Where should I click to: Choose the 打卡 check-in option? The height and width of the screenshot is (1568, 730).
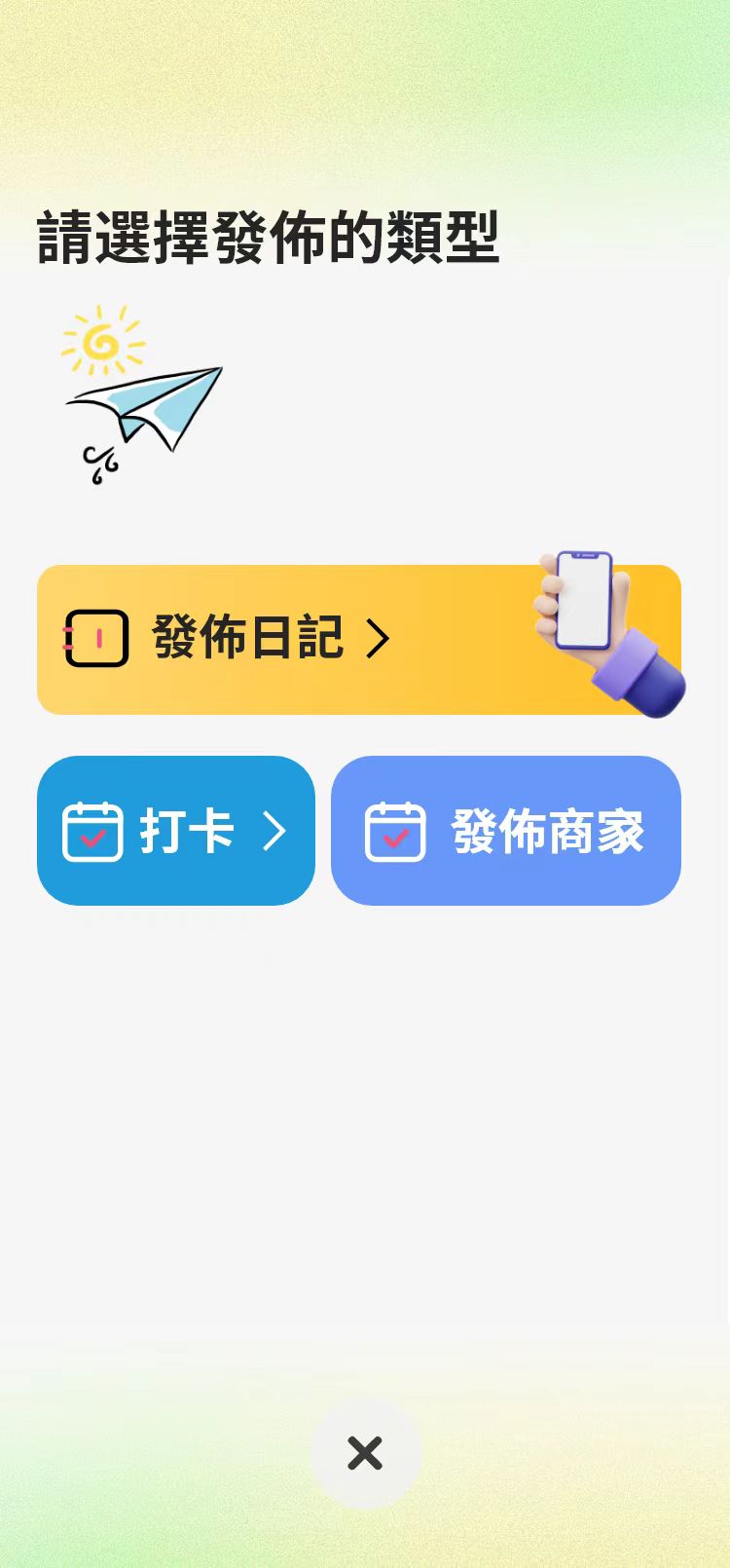(176, 831)
